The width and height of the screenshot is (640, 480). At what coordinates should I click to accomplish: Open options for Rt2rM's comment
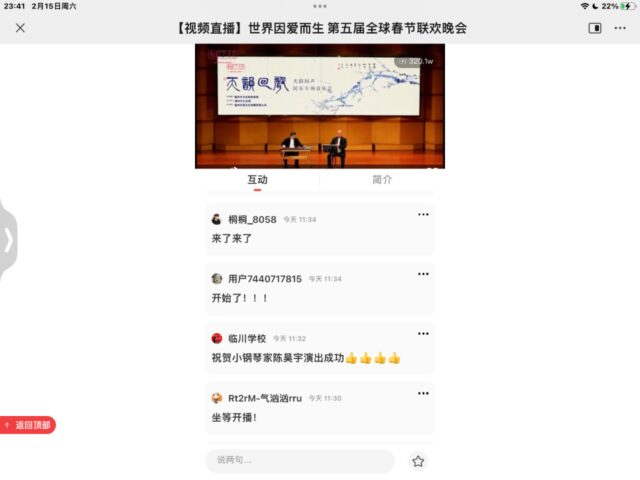pos(423,393)
